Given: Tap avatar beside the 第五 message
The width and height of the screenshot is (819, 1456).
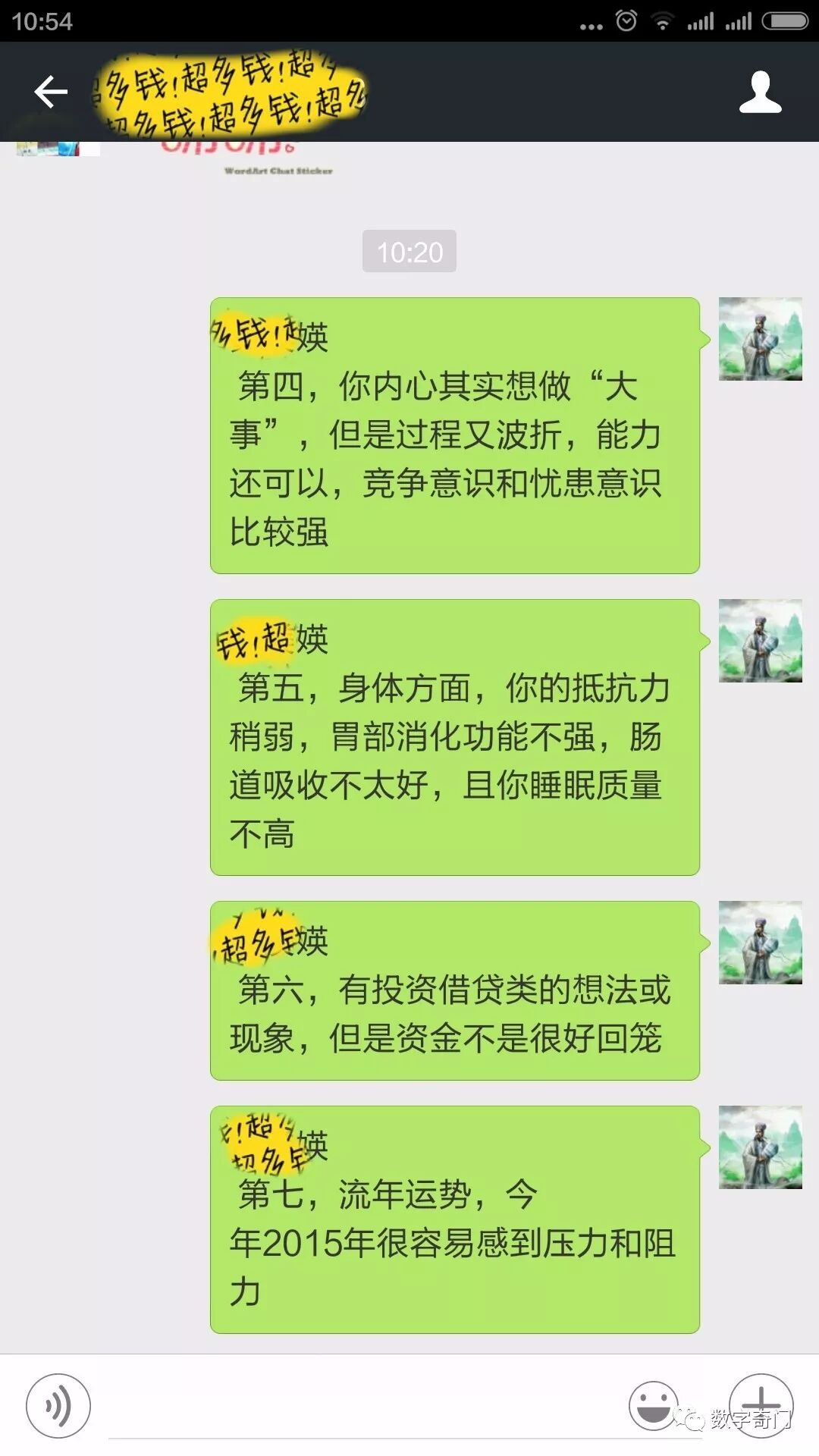Looking at the screenshot, I should tap(760, 641).
